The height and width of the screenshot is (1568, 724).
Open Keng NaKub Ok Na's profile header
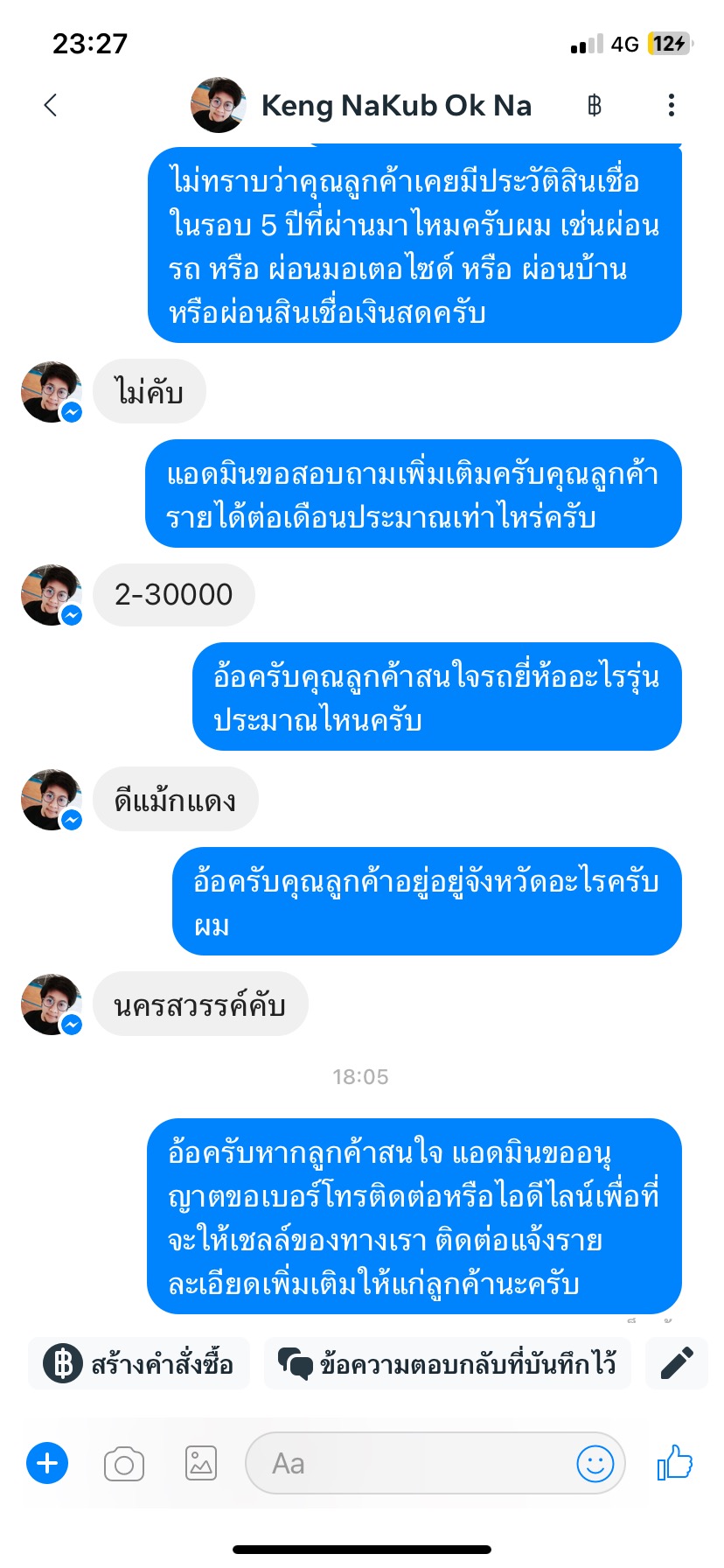pos(362,105)
